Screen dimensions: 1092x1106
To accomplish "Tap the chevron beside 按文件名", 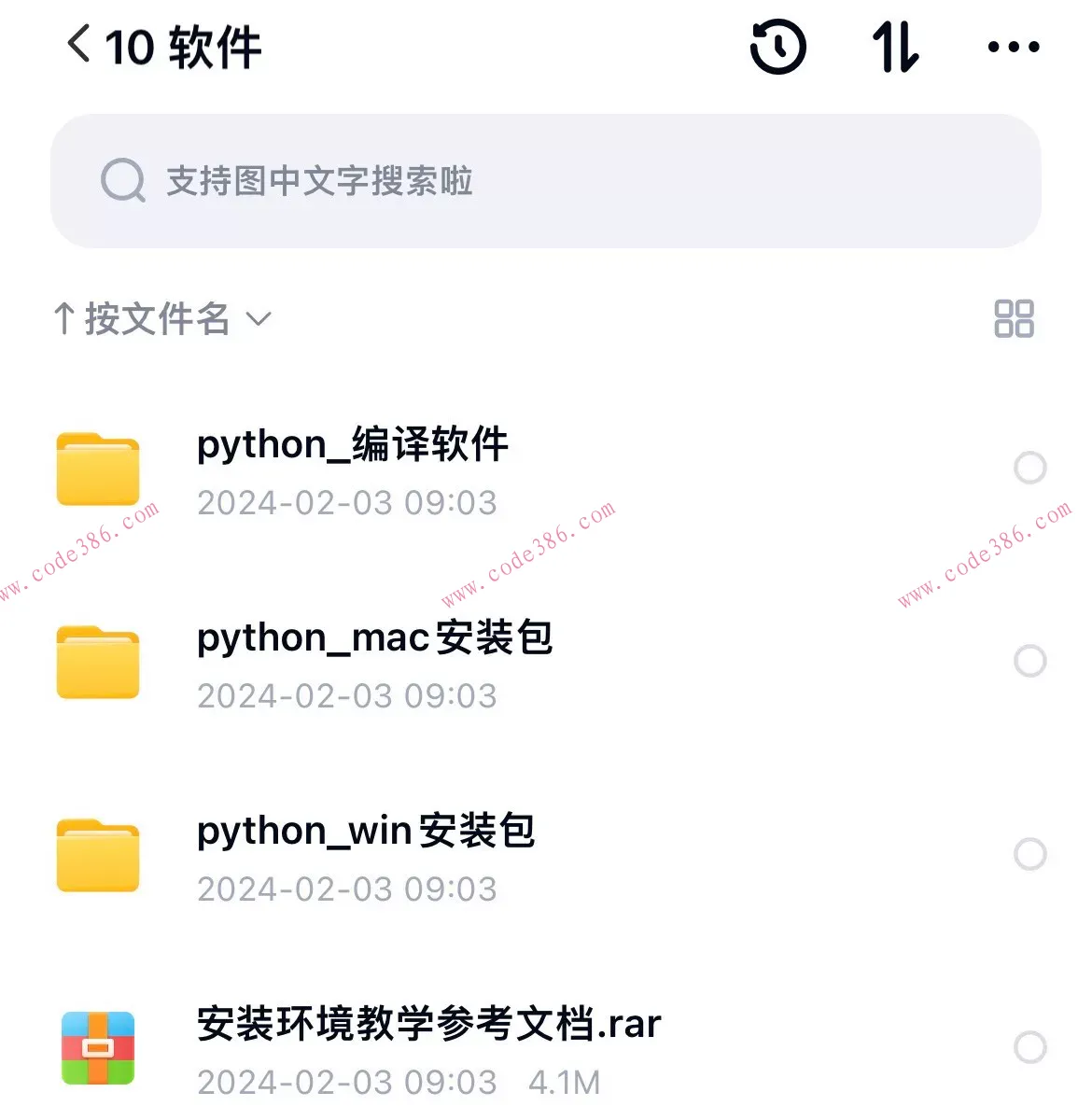I will pyautogui.click(x=259, y=321).
